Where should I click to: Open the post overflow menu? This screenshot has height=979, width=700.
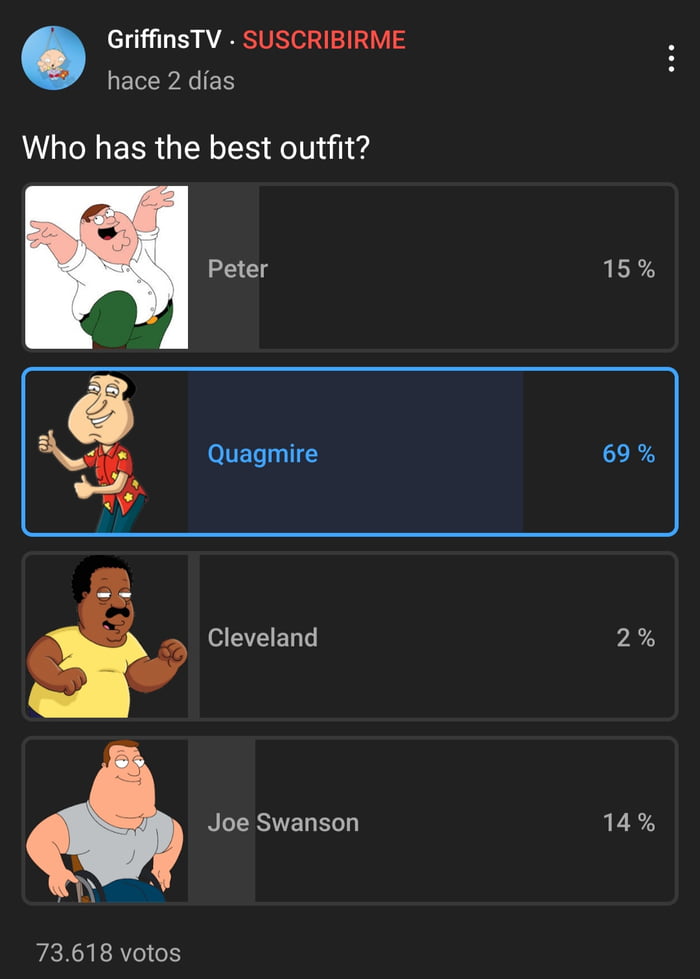click(x=670, y=58)
